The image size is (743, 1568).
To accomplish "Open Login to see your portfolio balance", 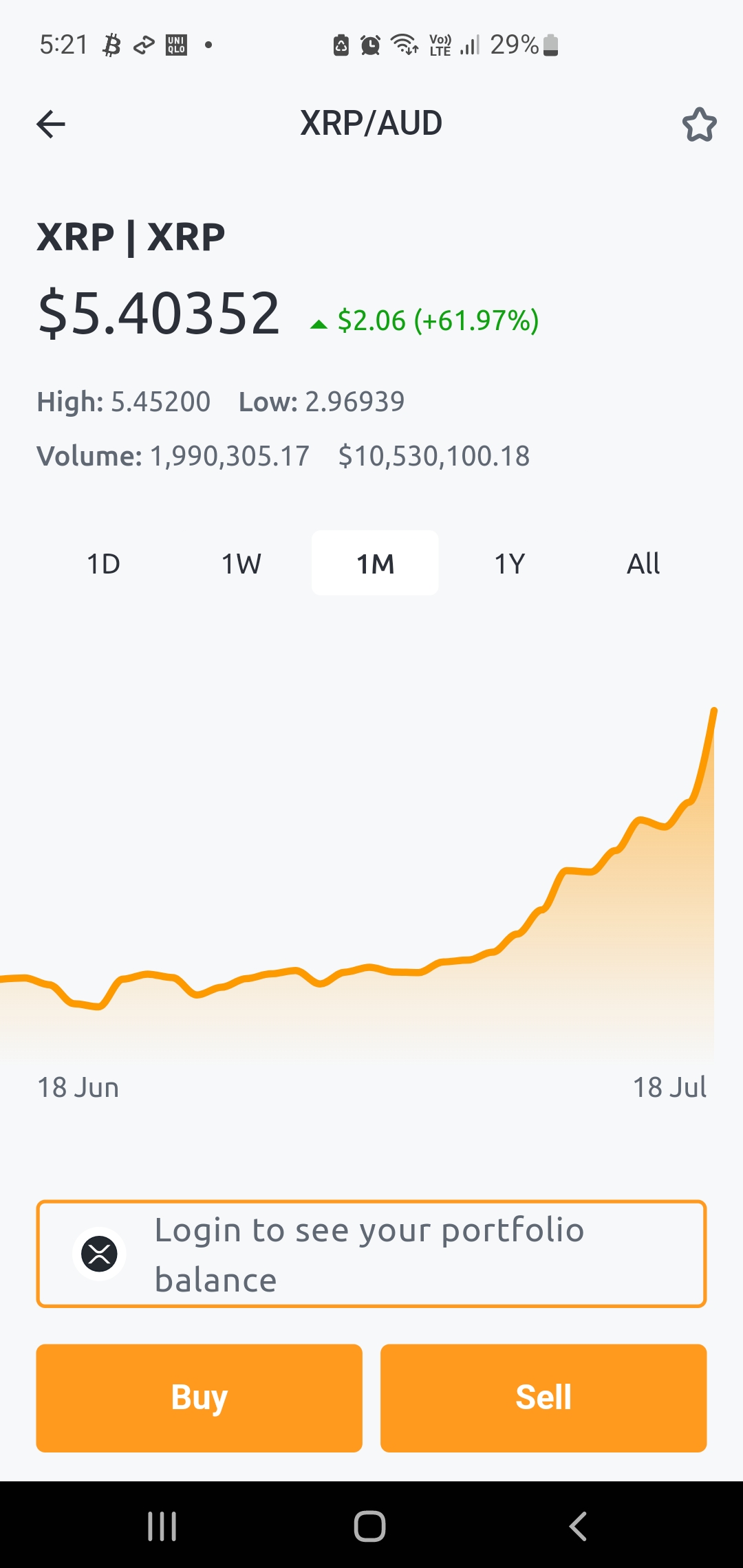I will (371, 1254).
